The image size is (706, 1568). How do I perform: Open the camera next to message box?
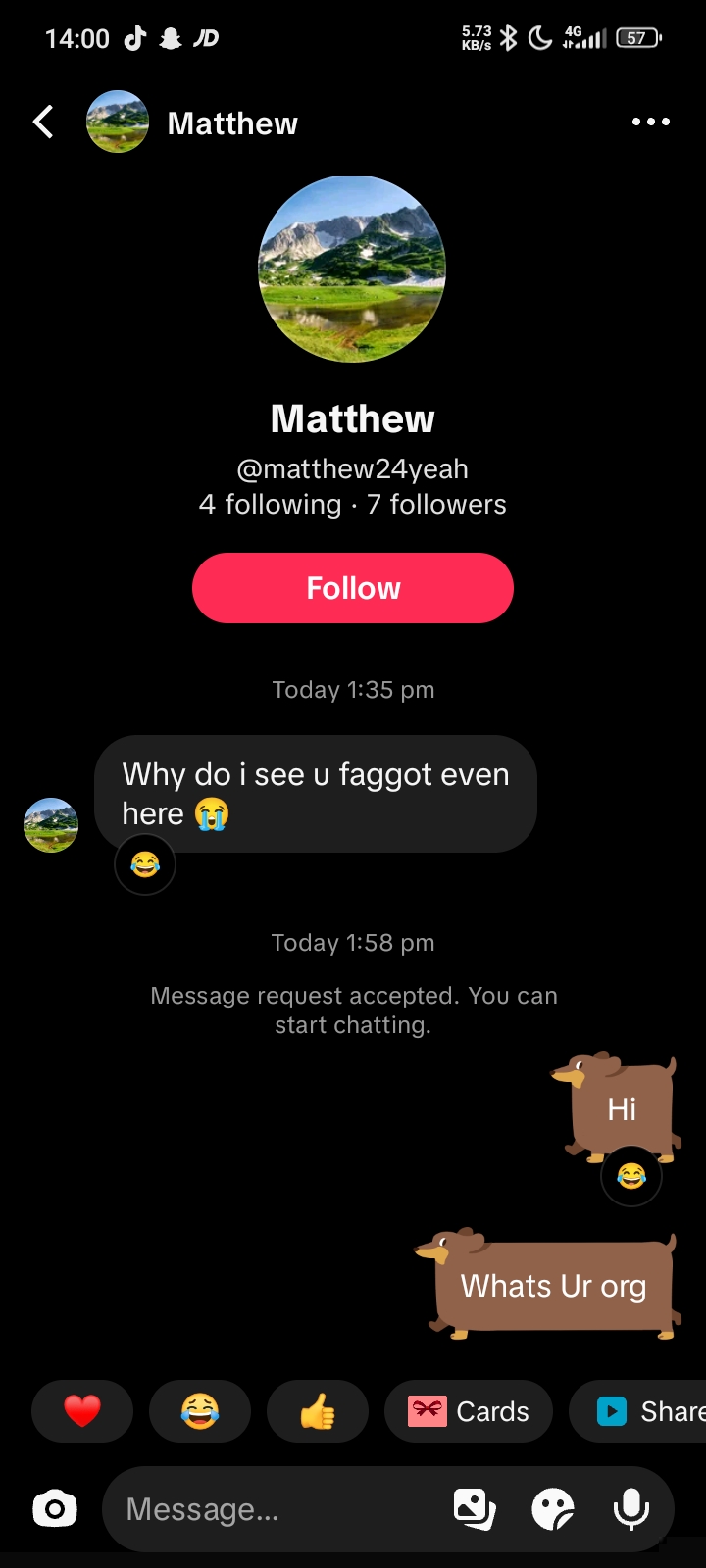pyautogui.click(x=55, y=1509)
